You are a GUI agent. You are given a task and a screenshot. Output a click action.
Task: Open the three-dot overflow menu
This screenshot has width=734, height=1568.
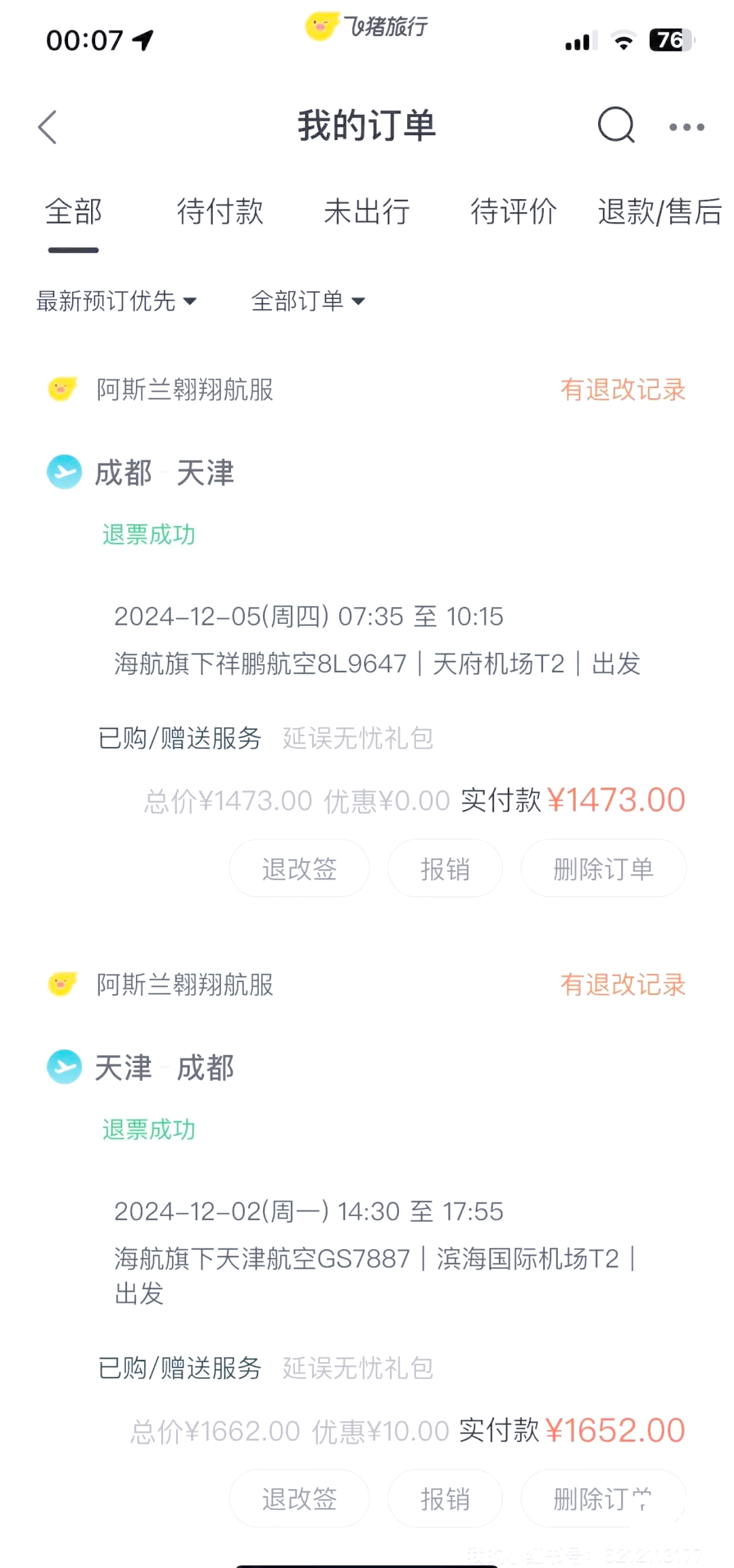point(686,127)
